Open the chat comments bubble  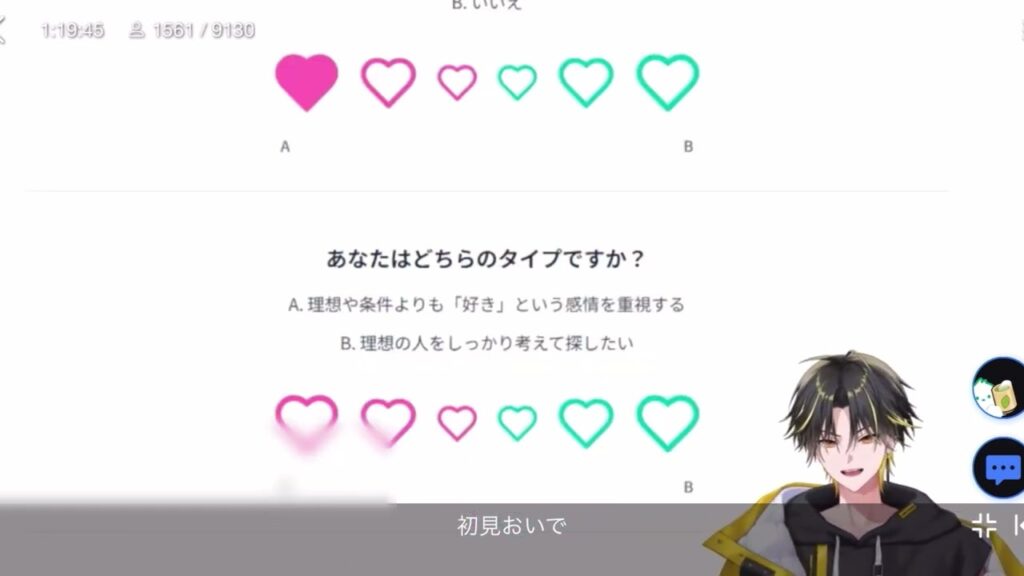(x=1001, y=468)
